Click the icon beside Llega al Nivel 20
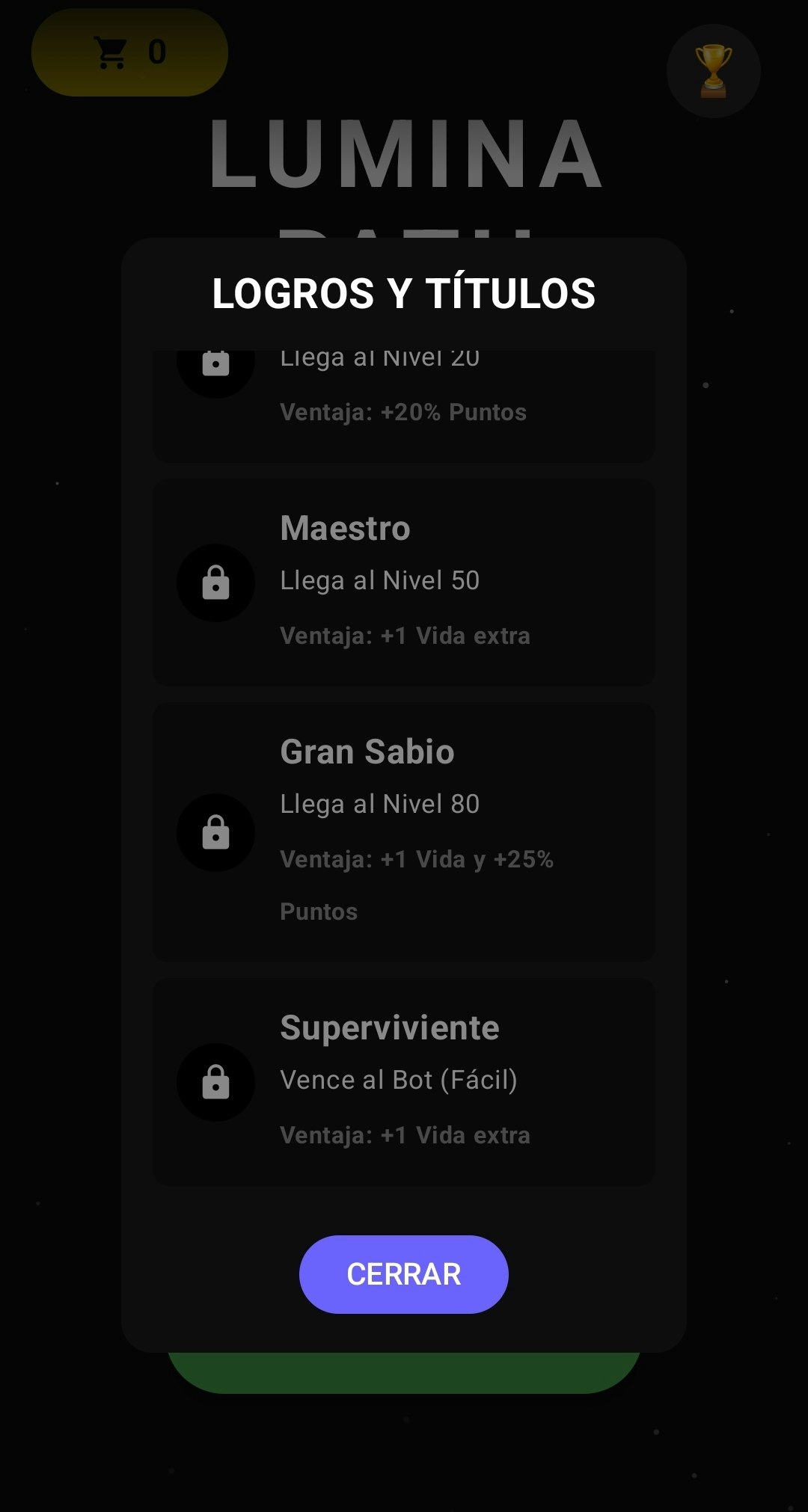The height and width of the screenshot is (1512, 808). (215, 364)
